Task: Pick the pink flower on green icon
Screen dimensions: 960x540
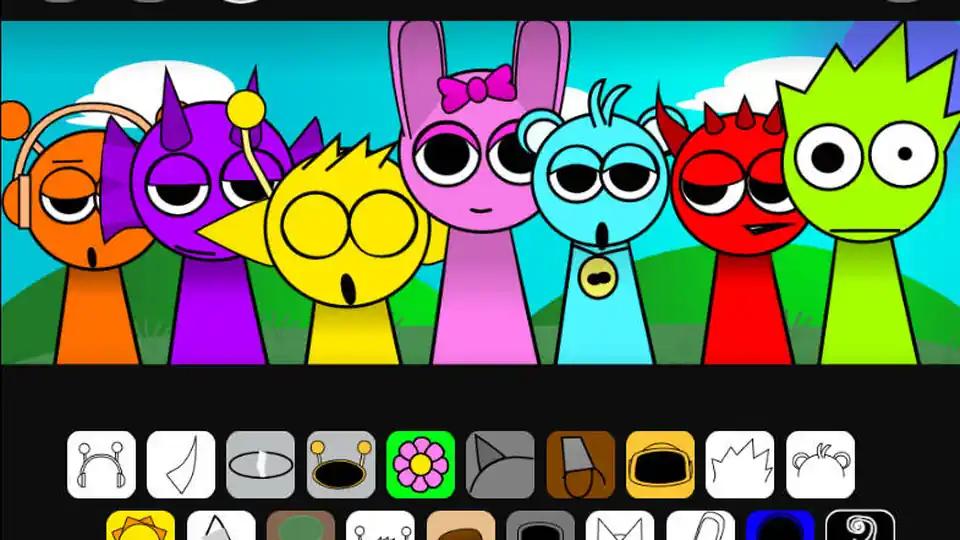Action: pyautogui.click(x=421, y=464)
